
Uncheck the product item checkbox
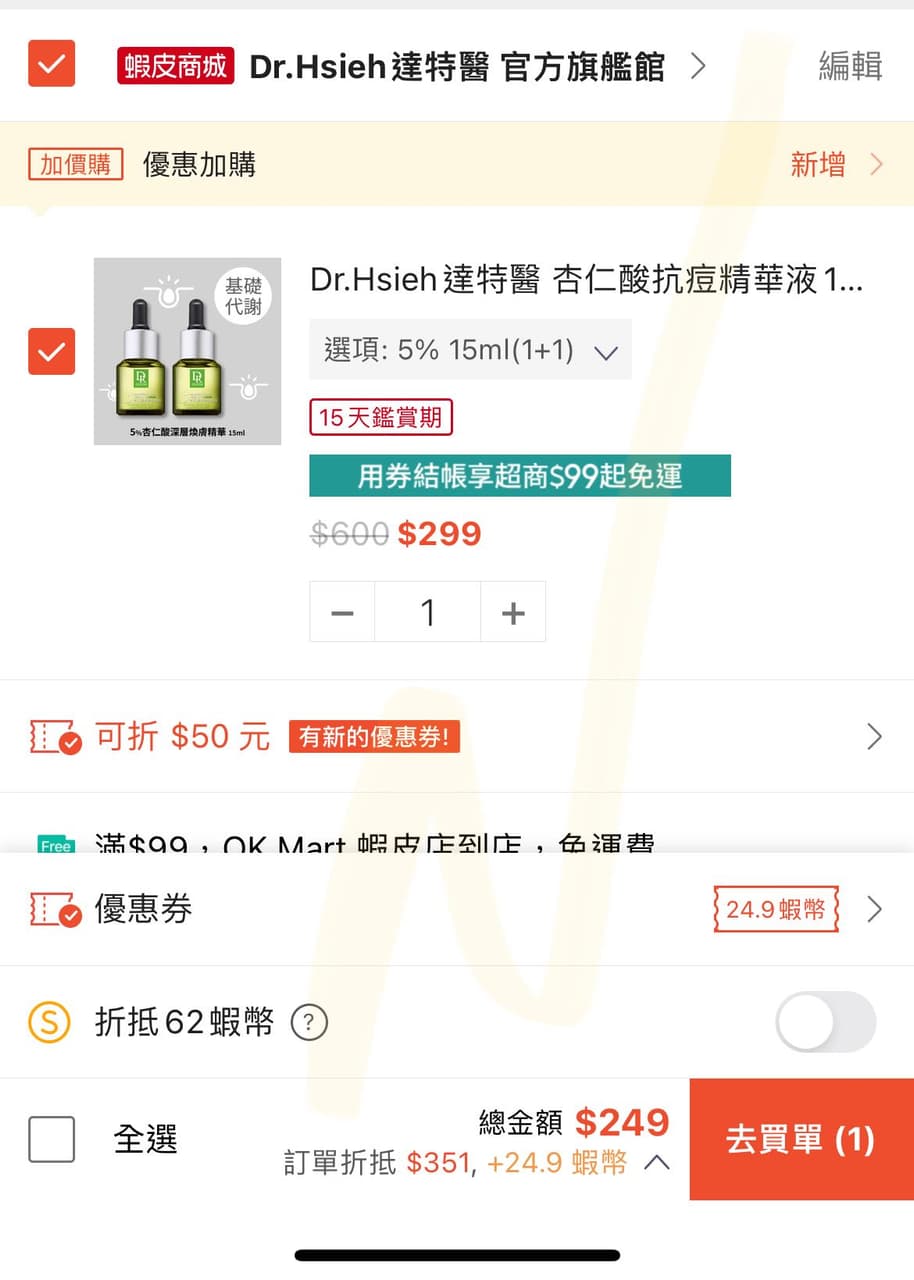pyautogui.click(x=51, y=352)
